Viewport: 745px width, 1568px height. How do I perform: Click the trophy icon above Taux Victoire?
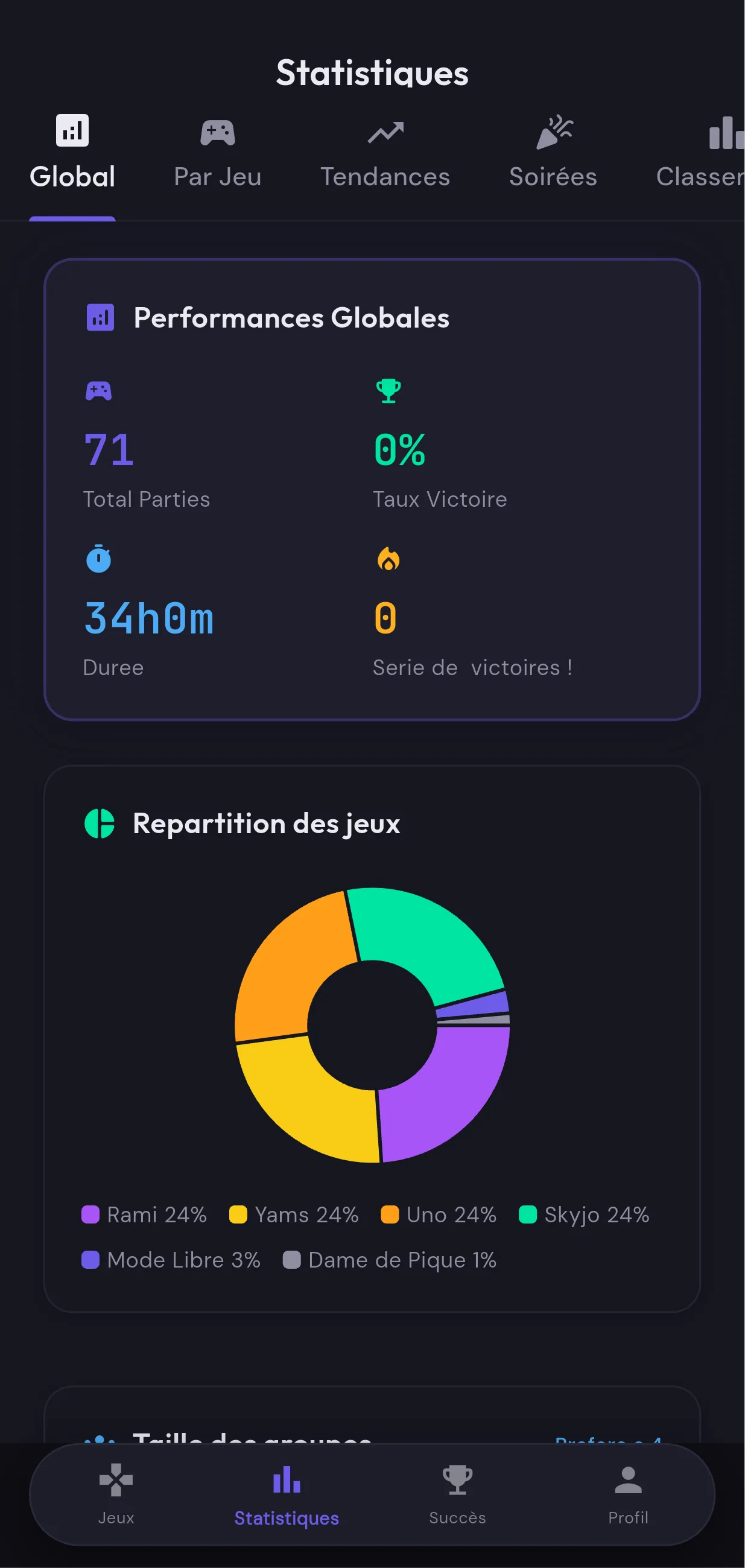click(x=387, y=390)
